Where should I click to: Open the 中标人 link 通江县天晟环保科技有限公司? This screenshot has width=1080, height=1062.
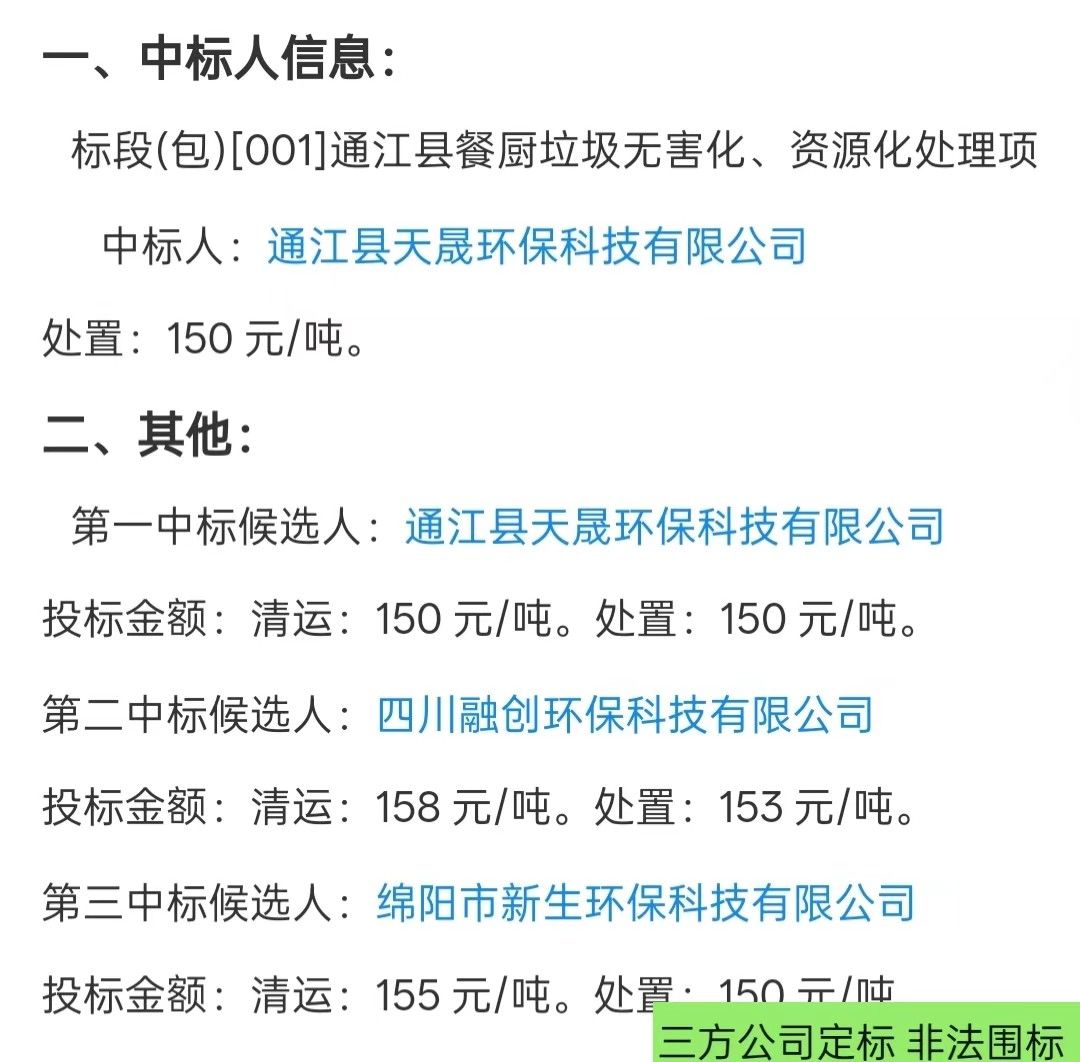(536, 246)
